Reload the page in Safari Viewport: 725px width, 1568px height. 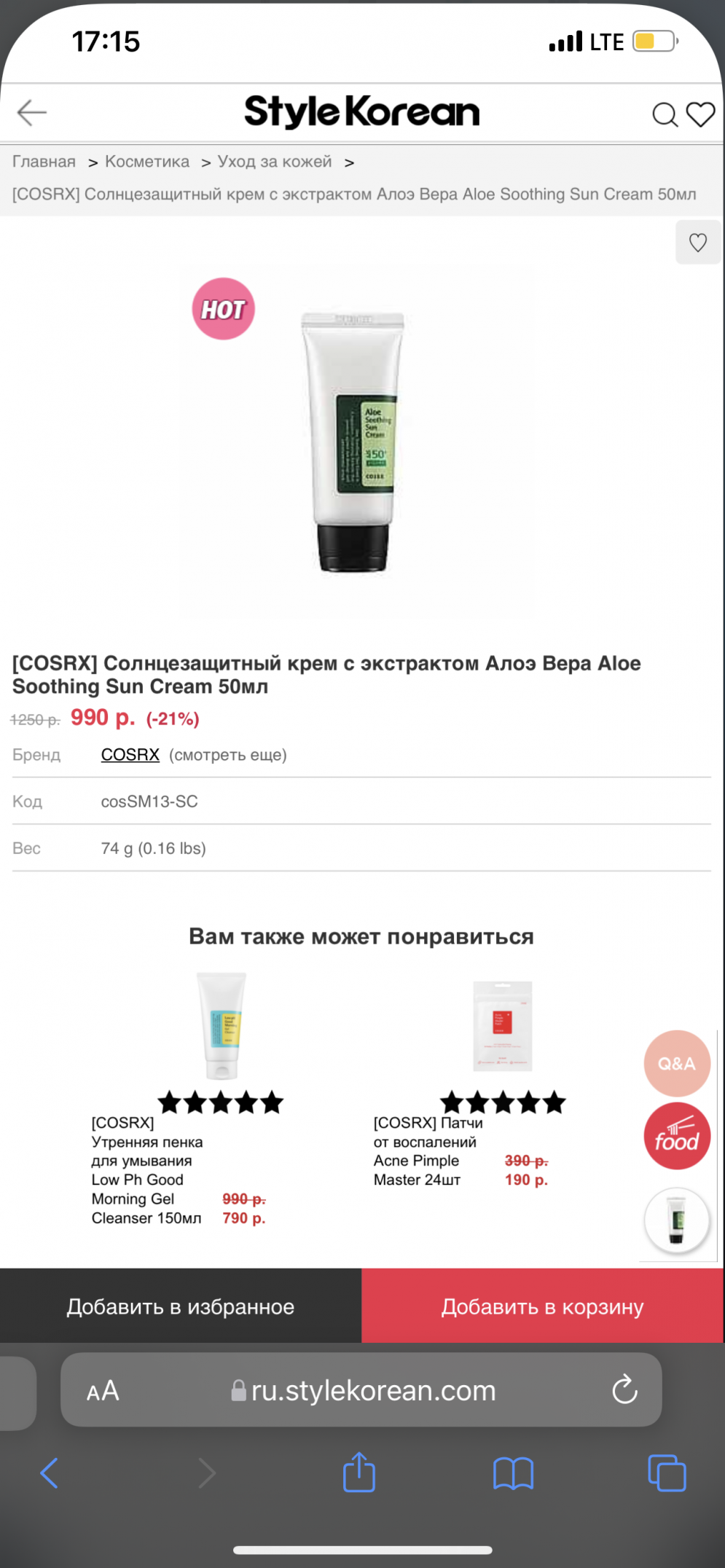tap(624, 1390)
